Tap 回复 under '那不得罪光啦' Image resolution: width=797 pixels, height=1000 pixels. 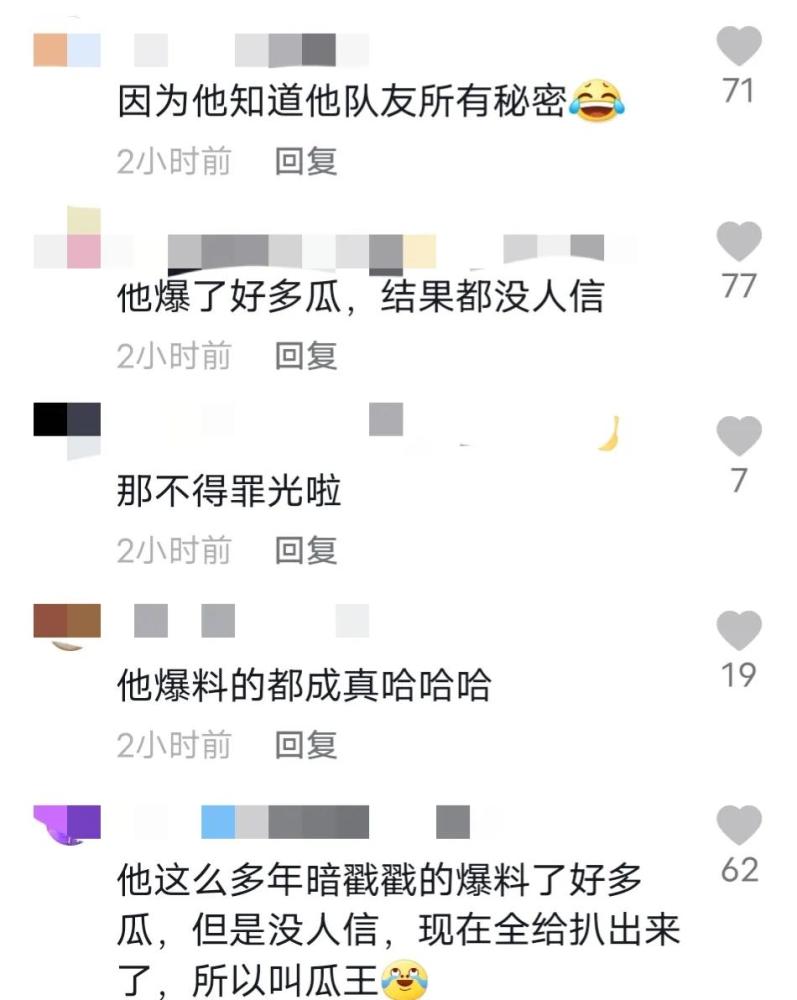(305, 550)
